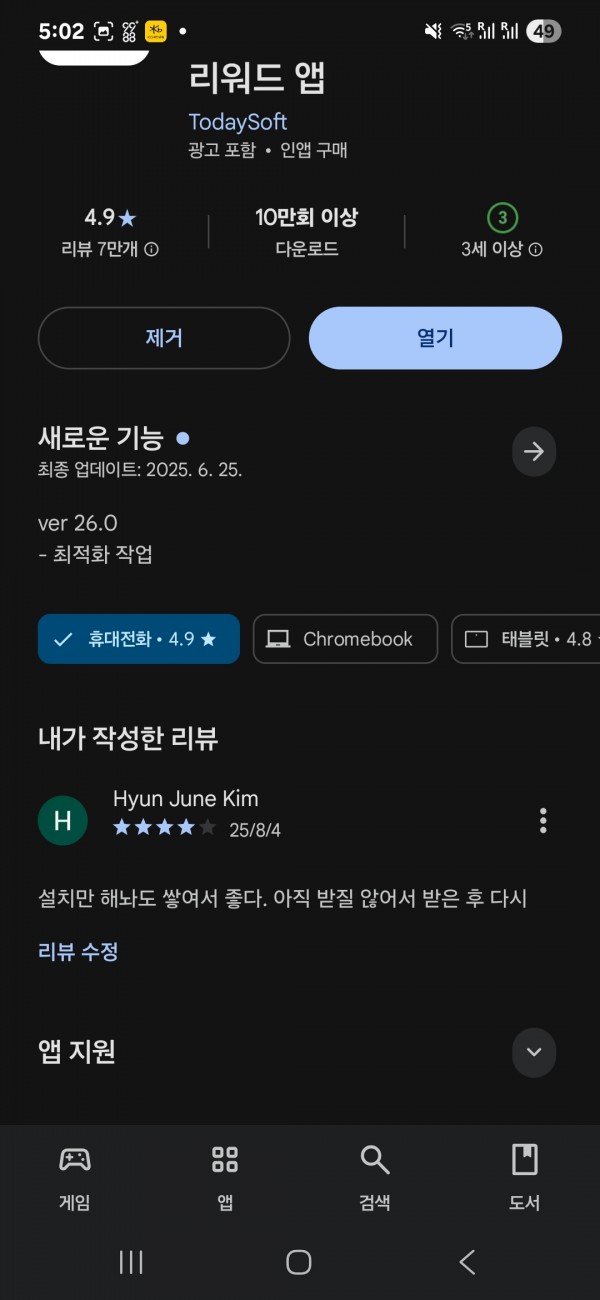Select the 휴대전화 rating chip

pos(139,639)
